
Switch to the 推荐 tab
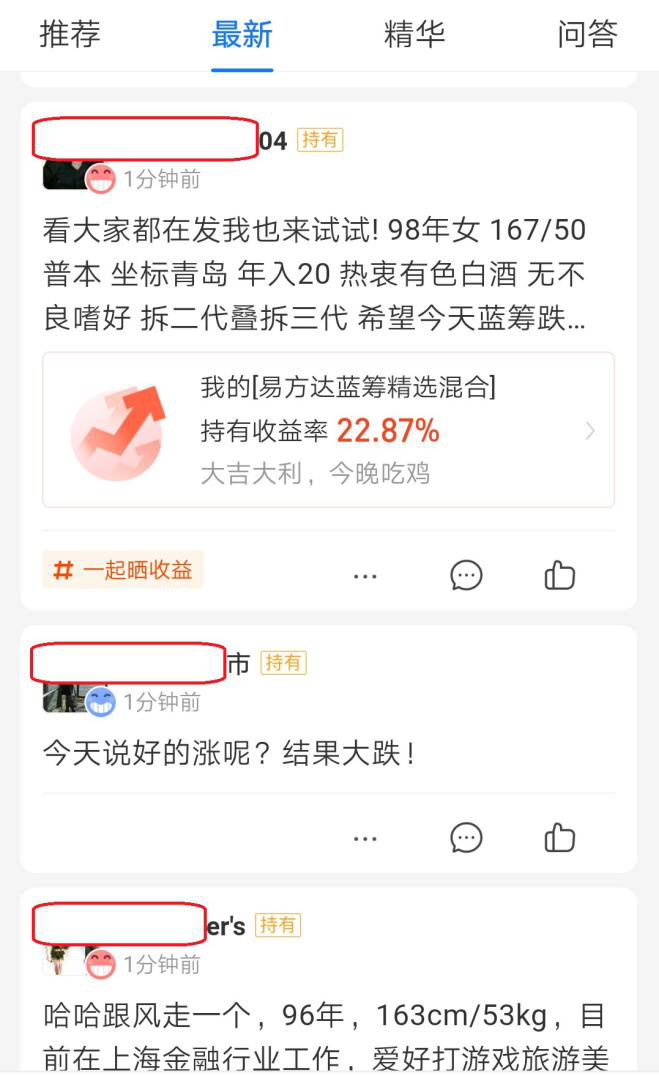pos(70,34)
